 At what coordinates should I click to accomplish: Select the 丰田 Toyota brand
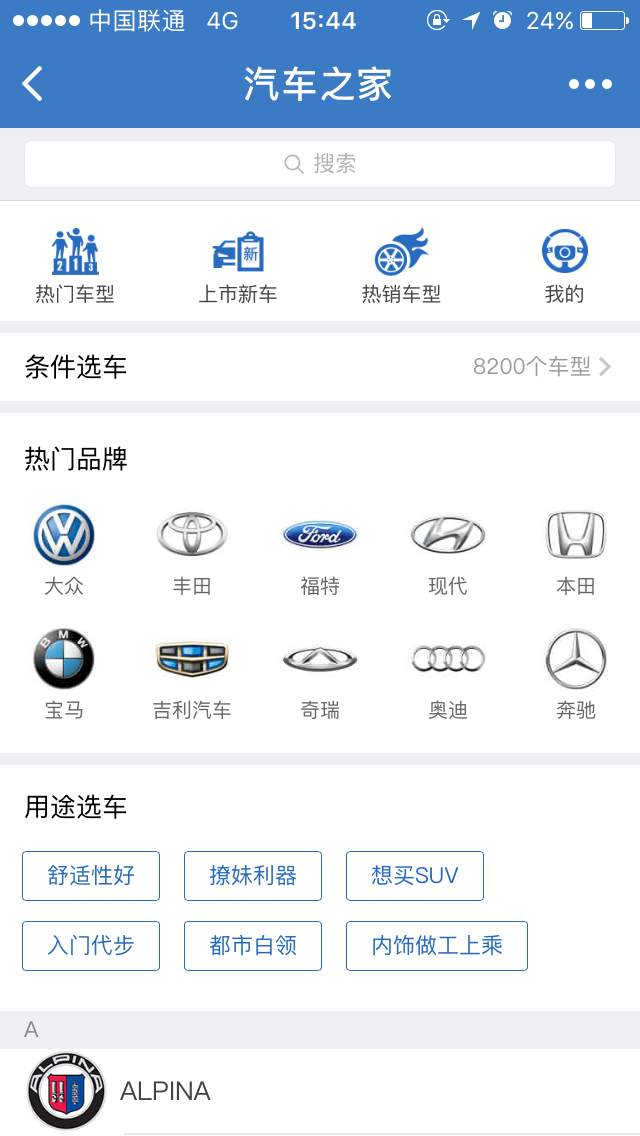(x=192, y=550)
